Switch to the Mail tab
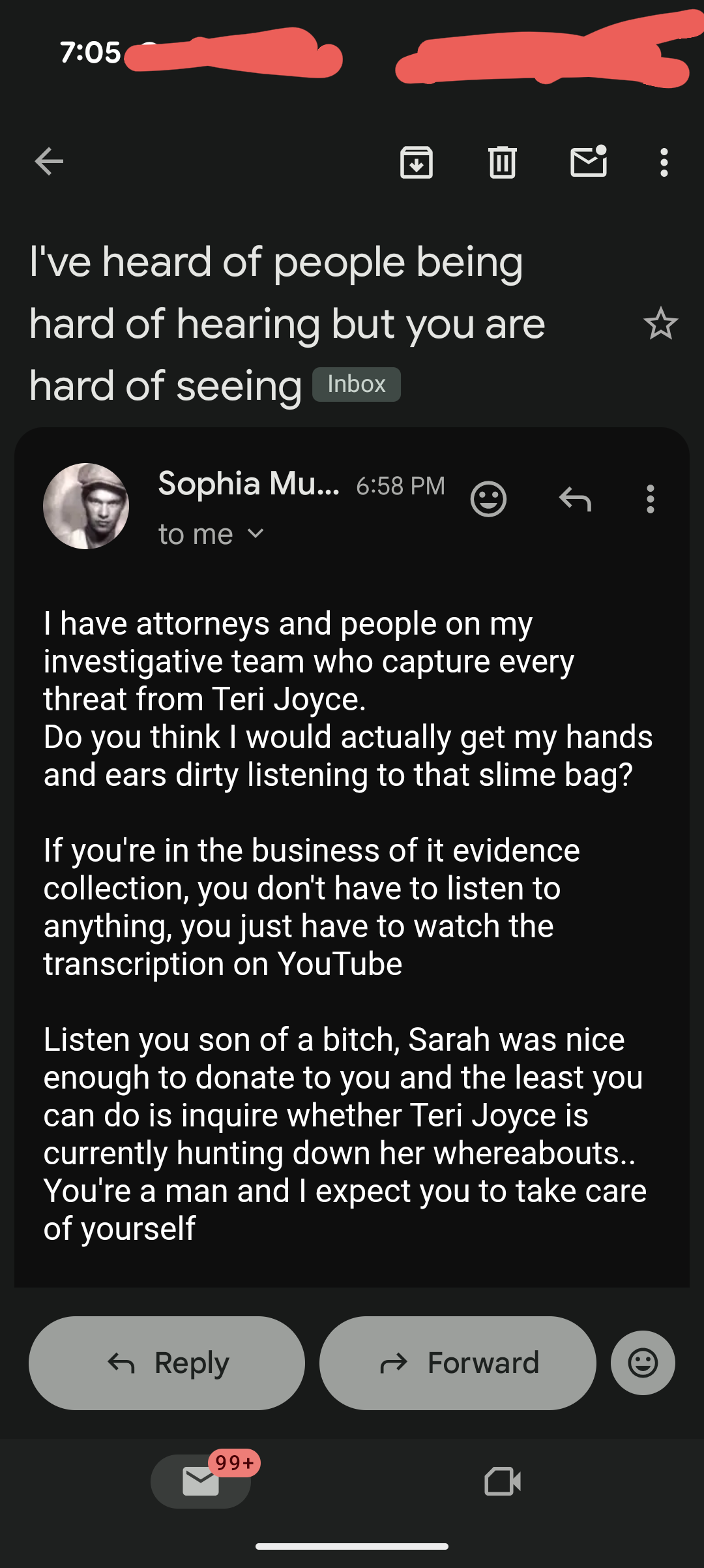Image resolution: width=704 pixels, height=1568 pixels. coord(201,1481)
